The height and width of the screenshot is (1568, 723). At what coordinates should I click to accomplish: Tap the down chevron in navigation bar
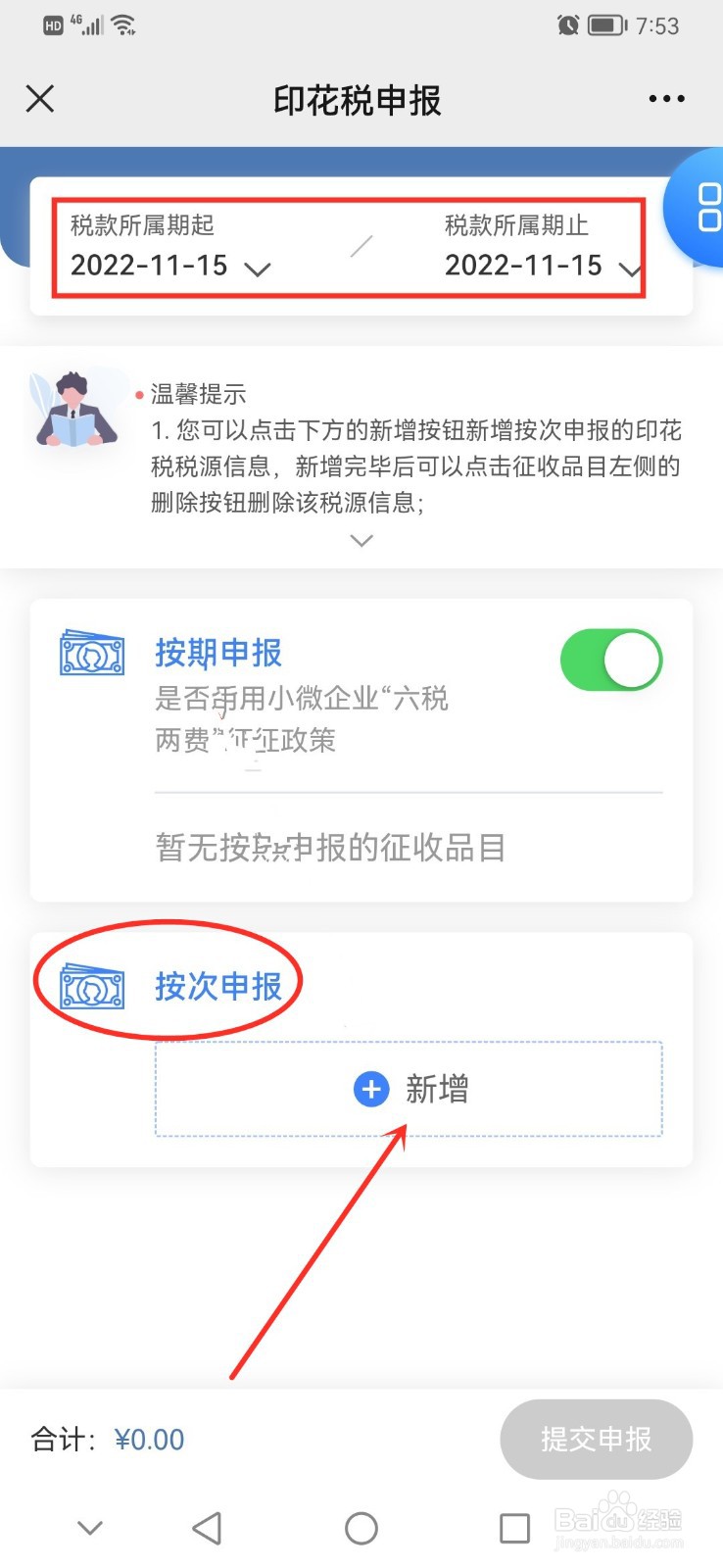[89, 1527]
